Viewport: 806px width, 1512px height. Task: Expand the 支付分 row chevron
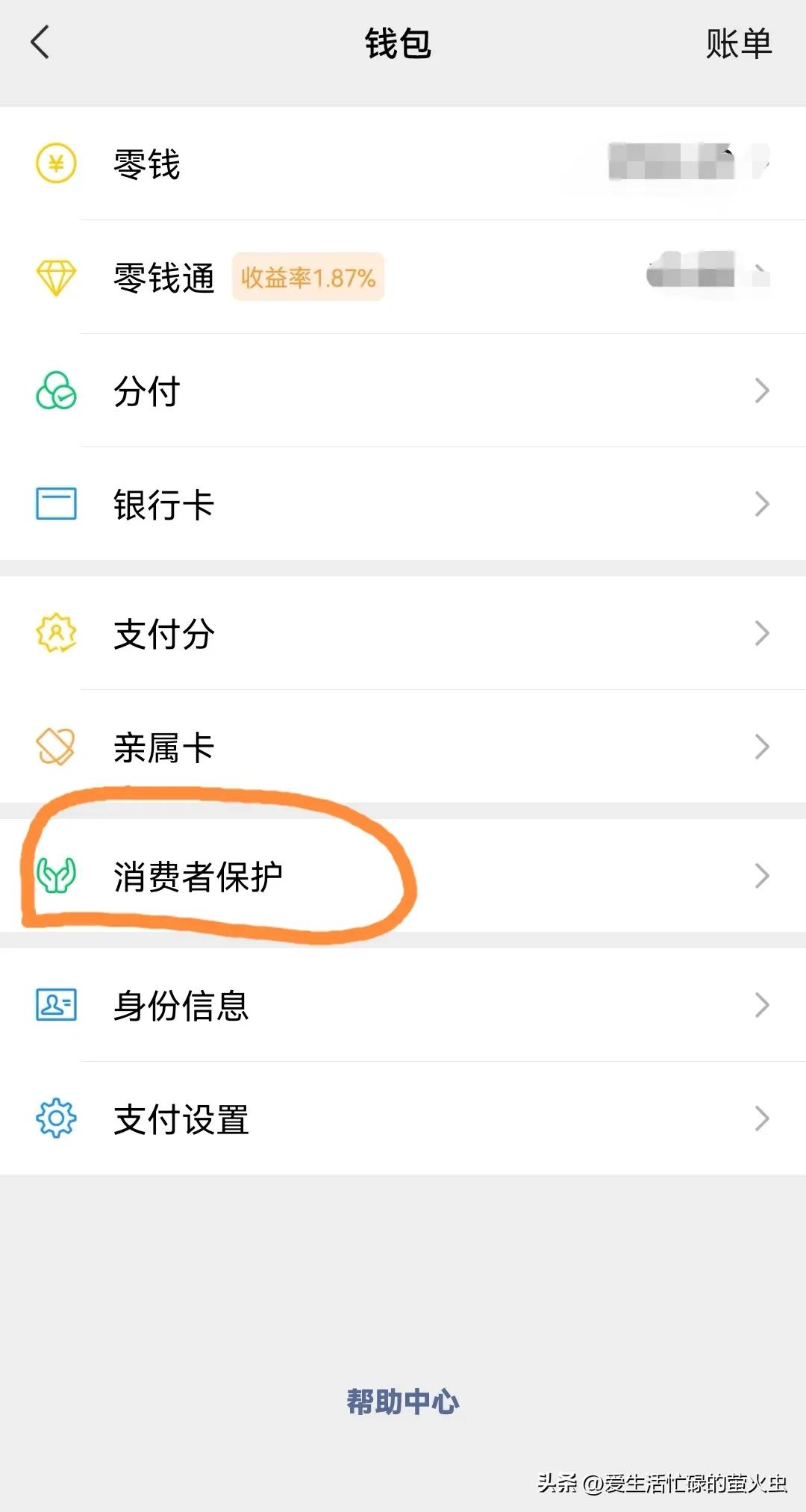pos(763,633)
